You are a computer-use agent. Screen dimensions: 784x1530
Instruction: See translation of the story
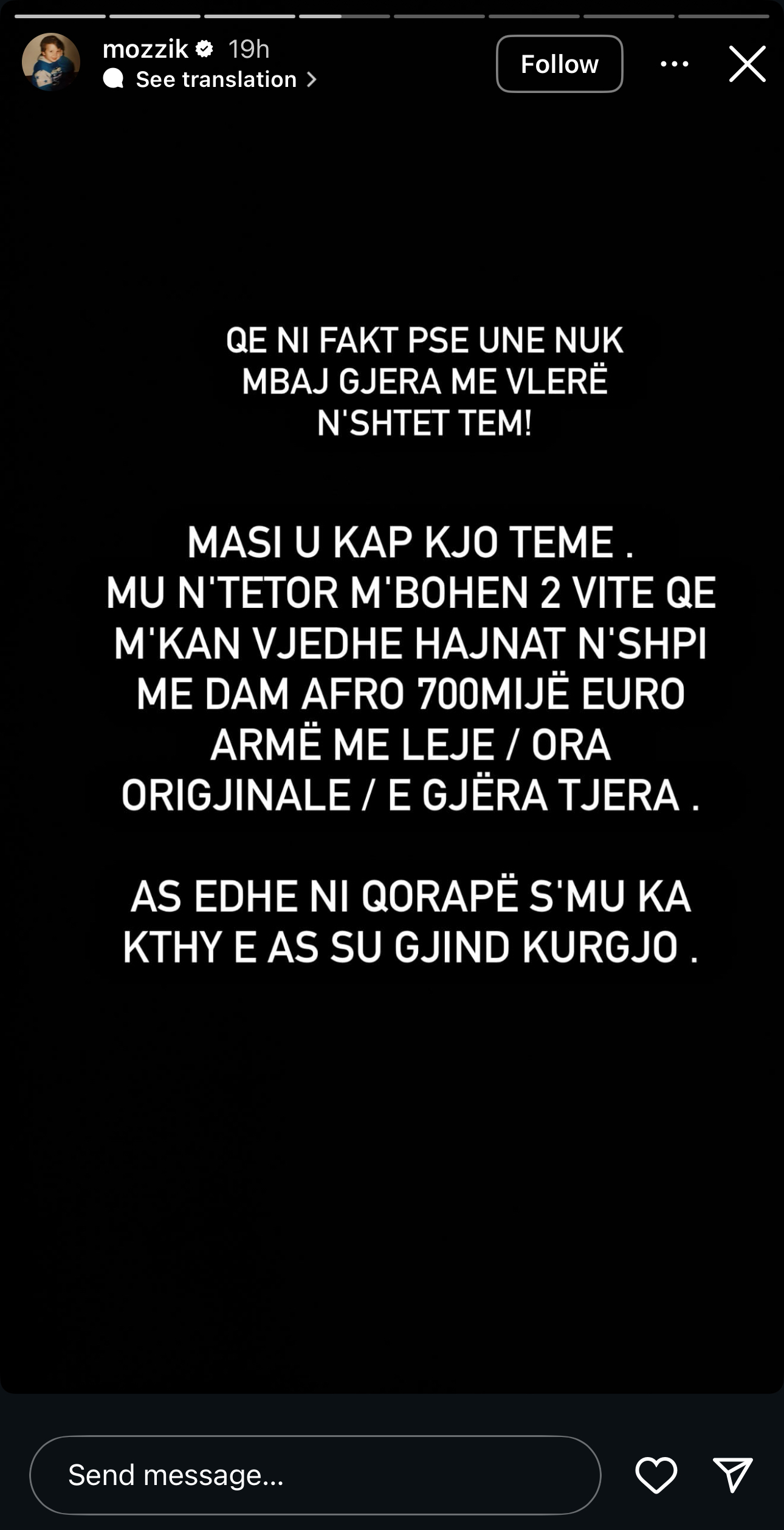216,80
